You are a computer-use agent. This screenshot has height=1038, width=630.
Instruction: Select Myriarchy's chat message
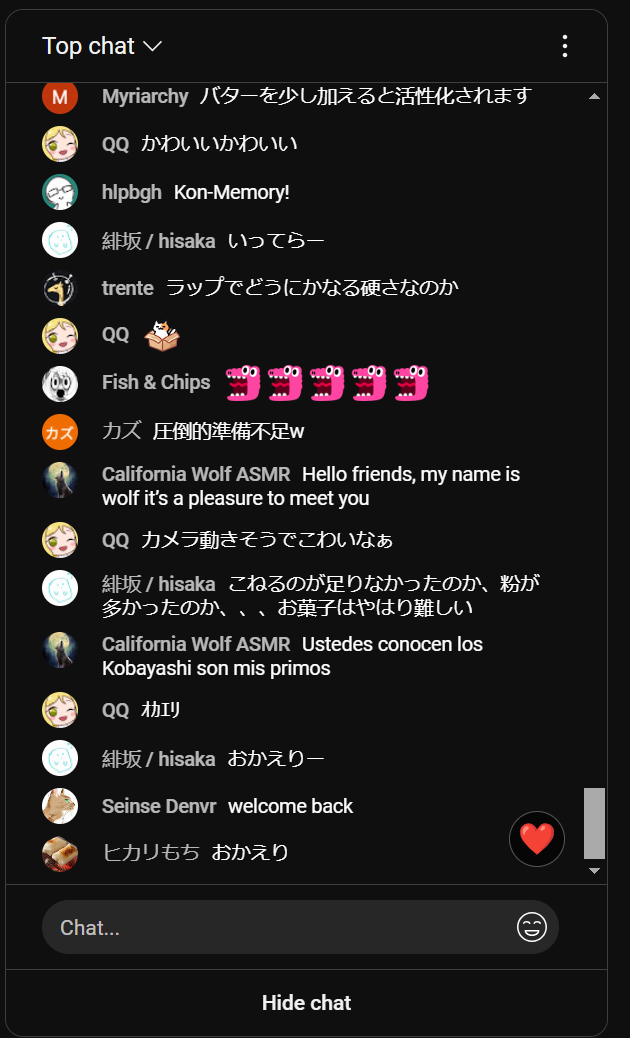point(365,97)
